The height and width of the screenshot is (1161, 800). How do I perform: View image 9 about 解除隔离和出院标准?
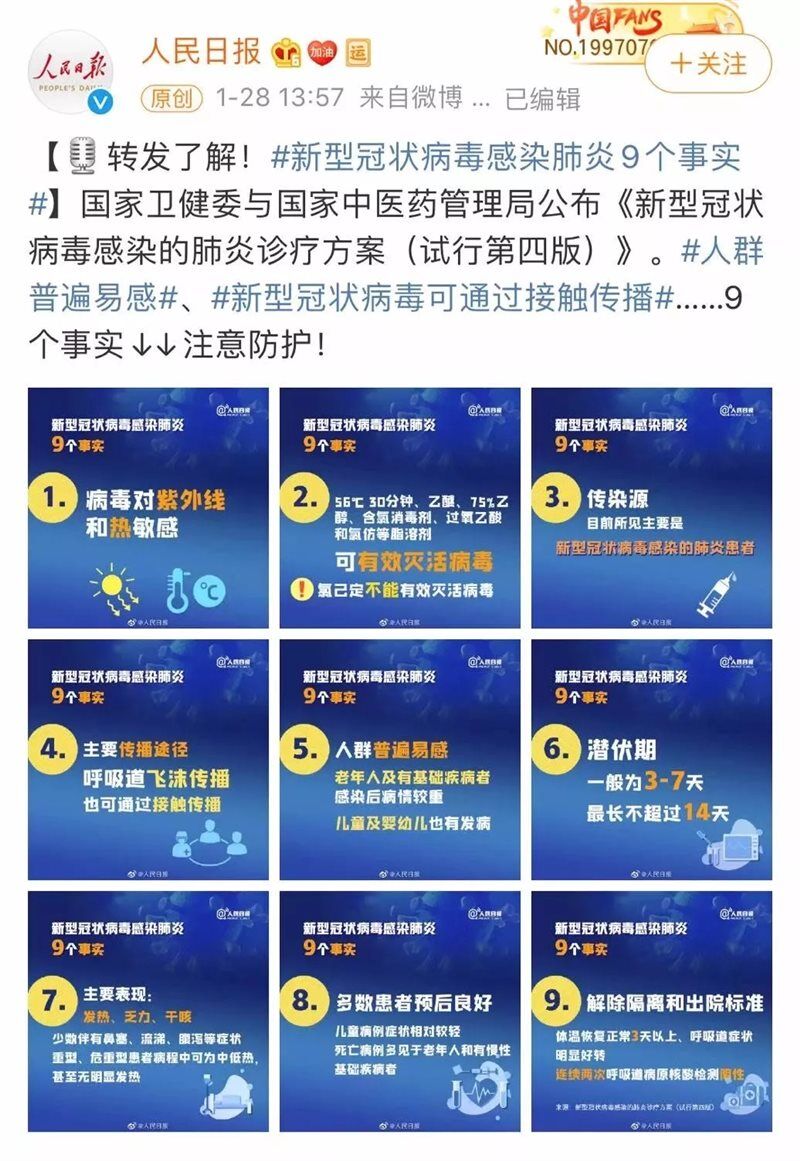(x=651, y=1011)
